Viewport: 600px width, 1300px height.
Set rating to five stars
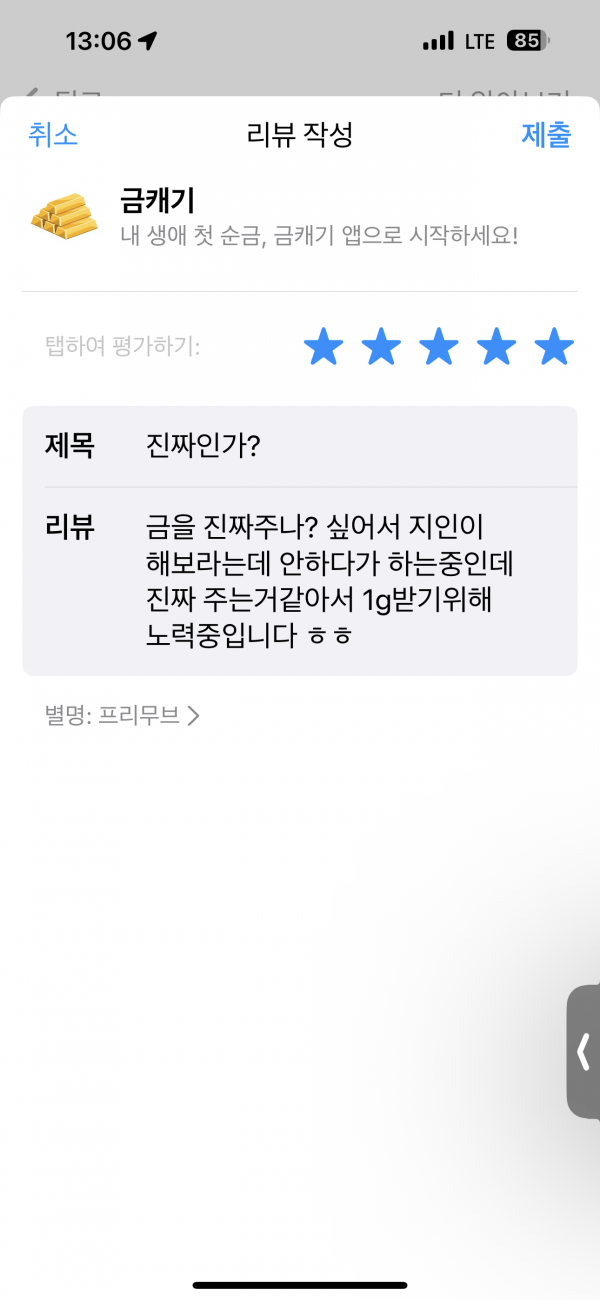tap(554, 347)
